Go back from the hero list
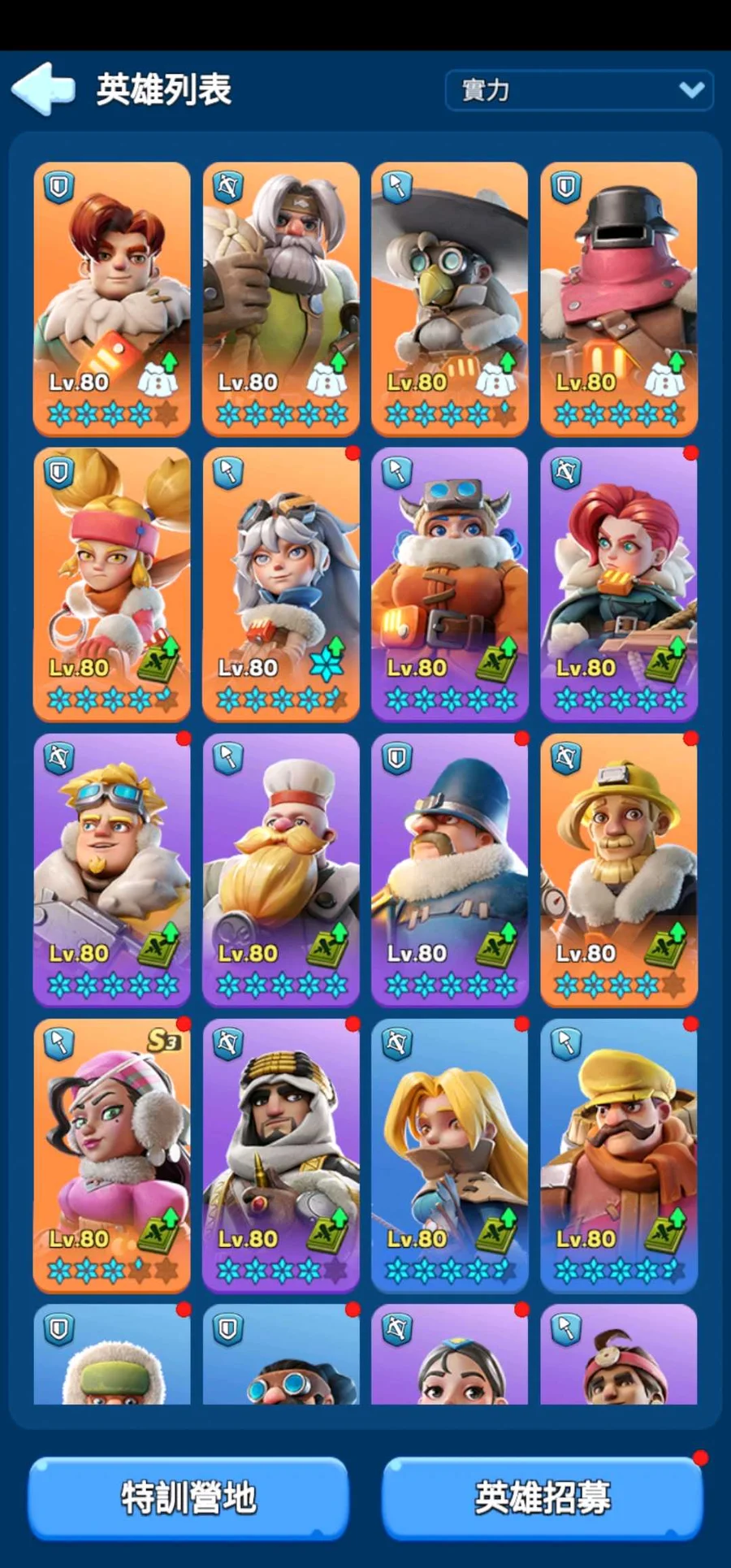731x1568 pixels. click(x=44, y=89)
